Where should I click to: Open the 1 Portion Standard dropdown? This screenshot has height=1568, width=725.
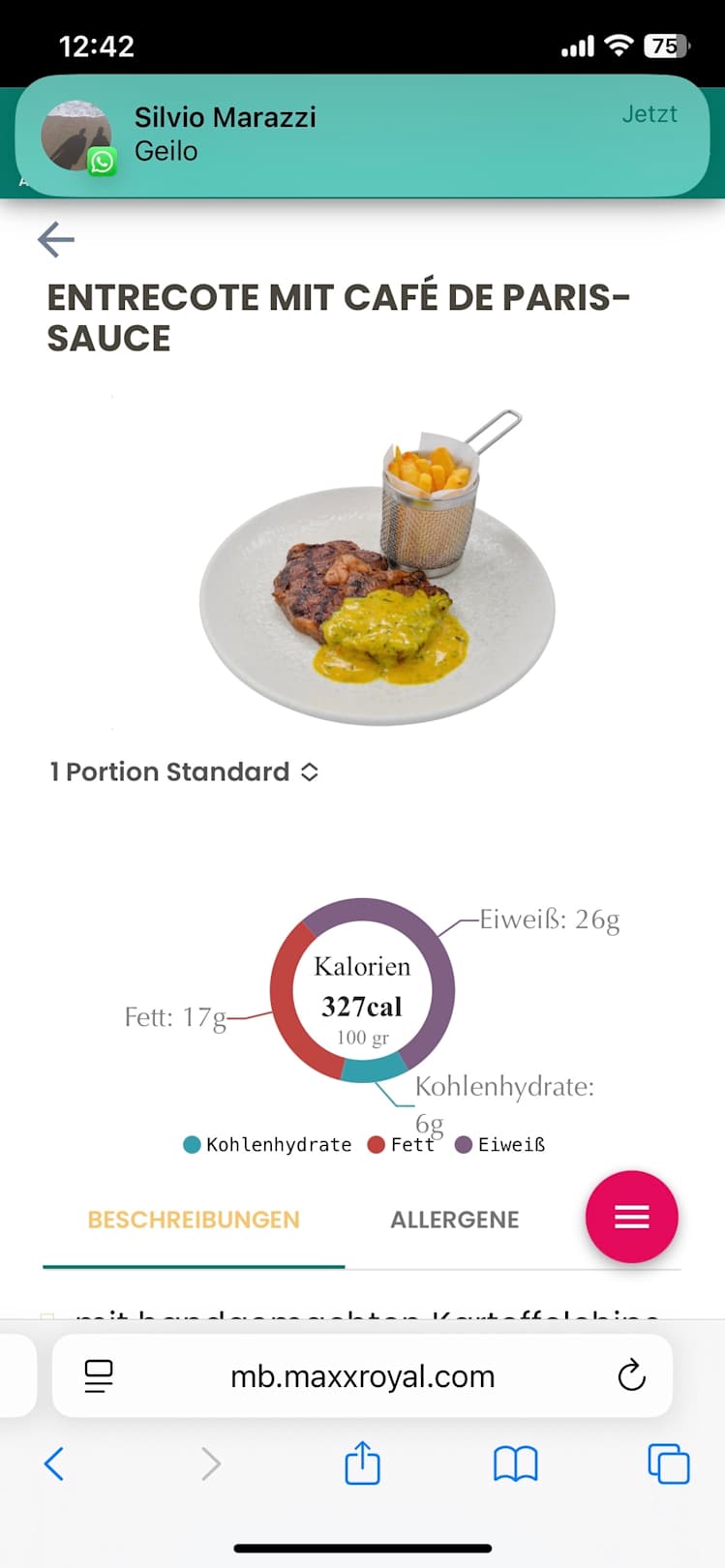tap(184, 771)
